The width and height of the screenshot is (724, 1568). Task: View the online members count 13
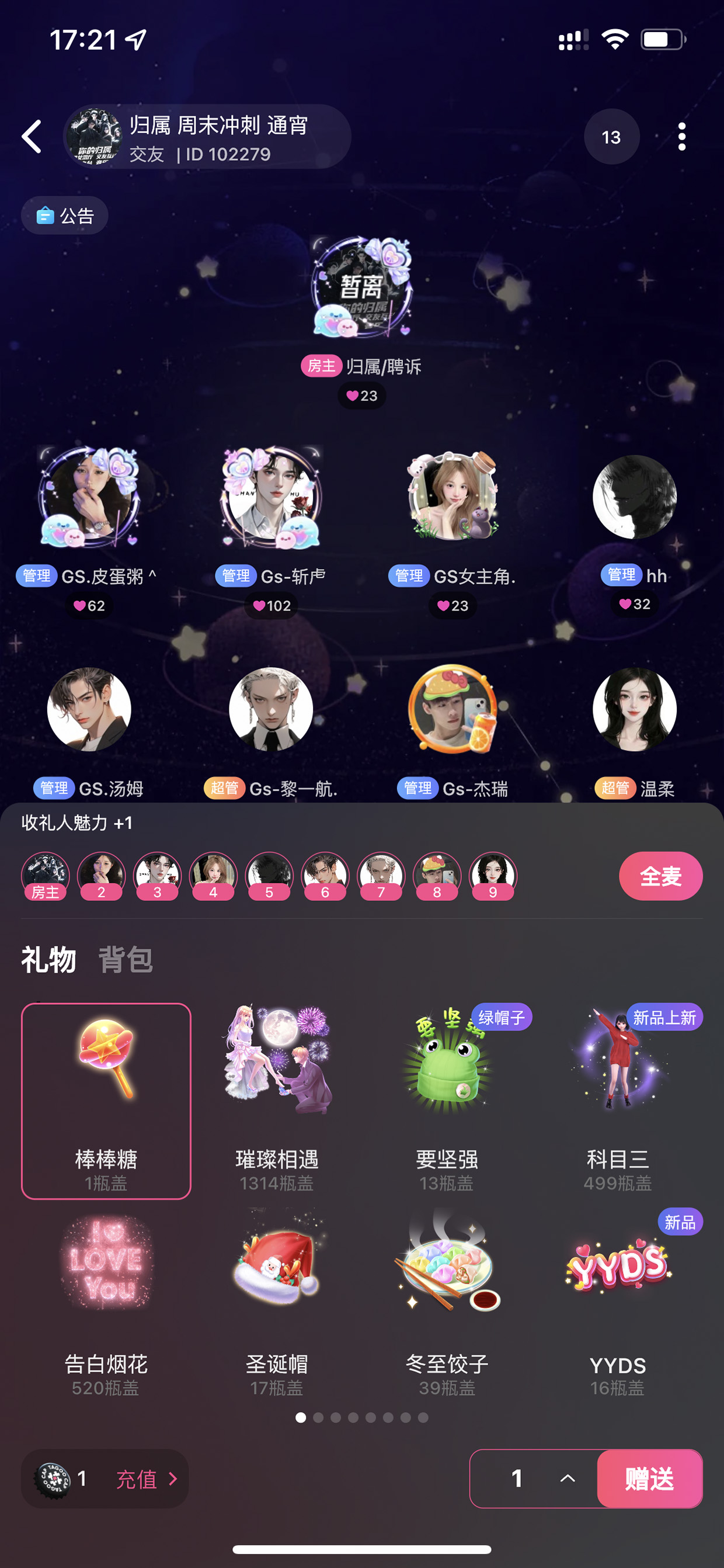(x=611, y=137)
